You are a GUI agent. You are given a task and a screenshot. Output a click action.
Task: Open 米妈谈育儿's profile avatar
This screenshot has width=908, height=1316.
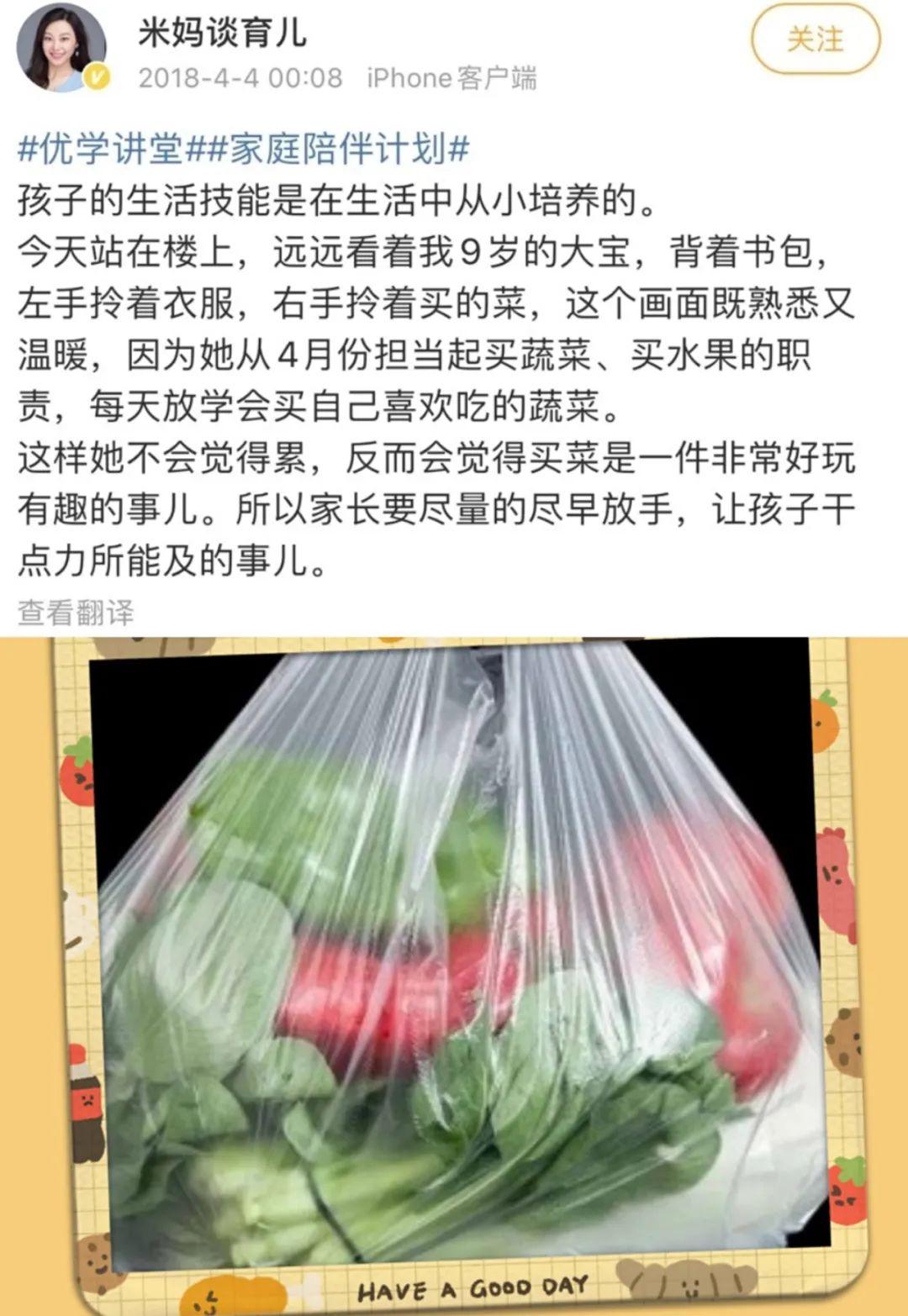click(62, 49)
